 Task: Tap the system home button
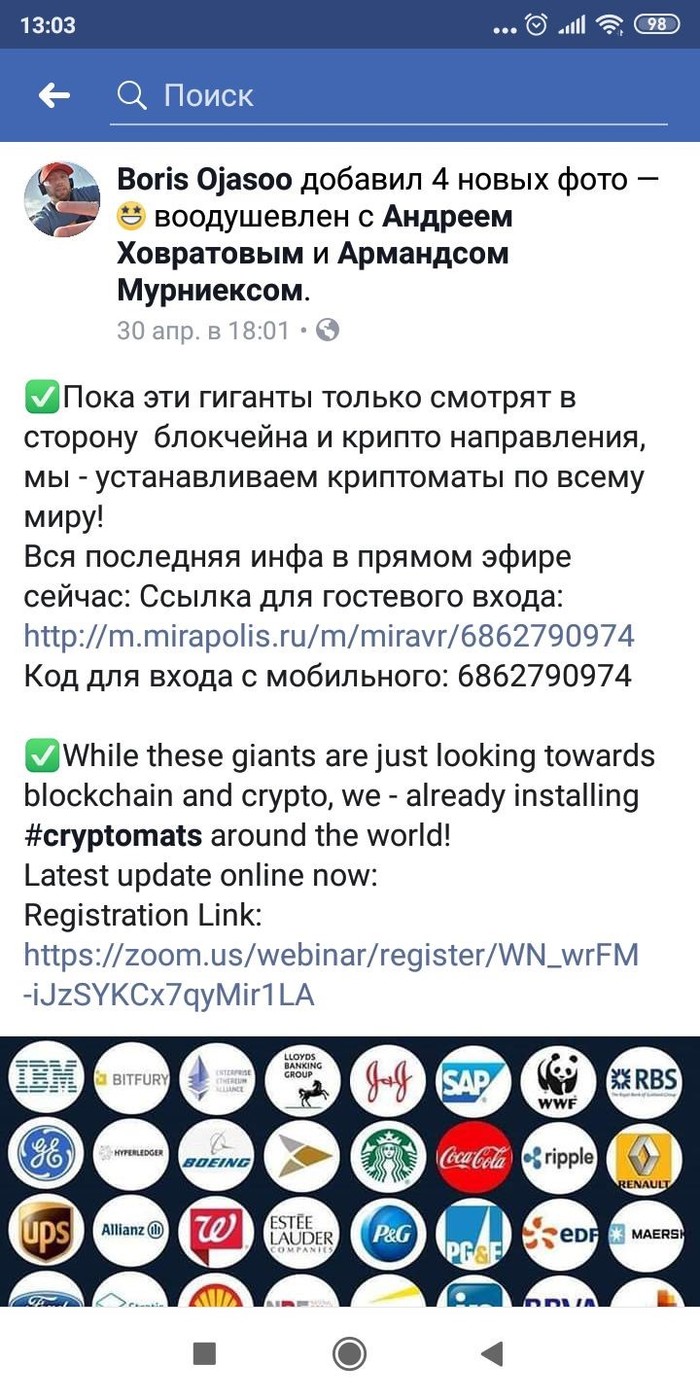click(349, 1354)
